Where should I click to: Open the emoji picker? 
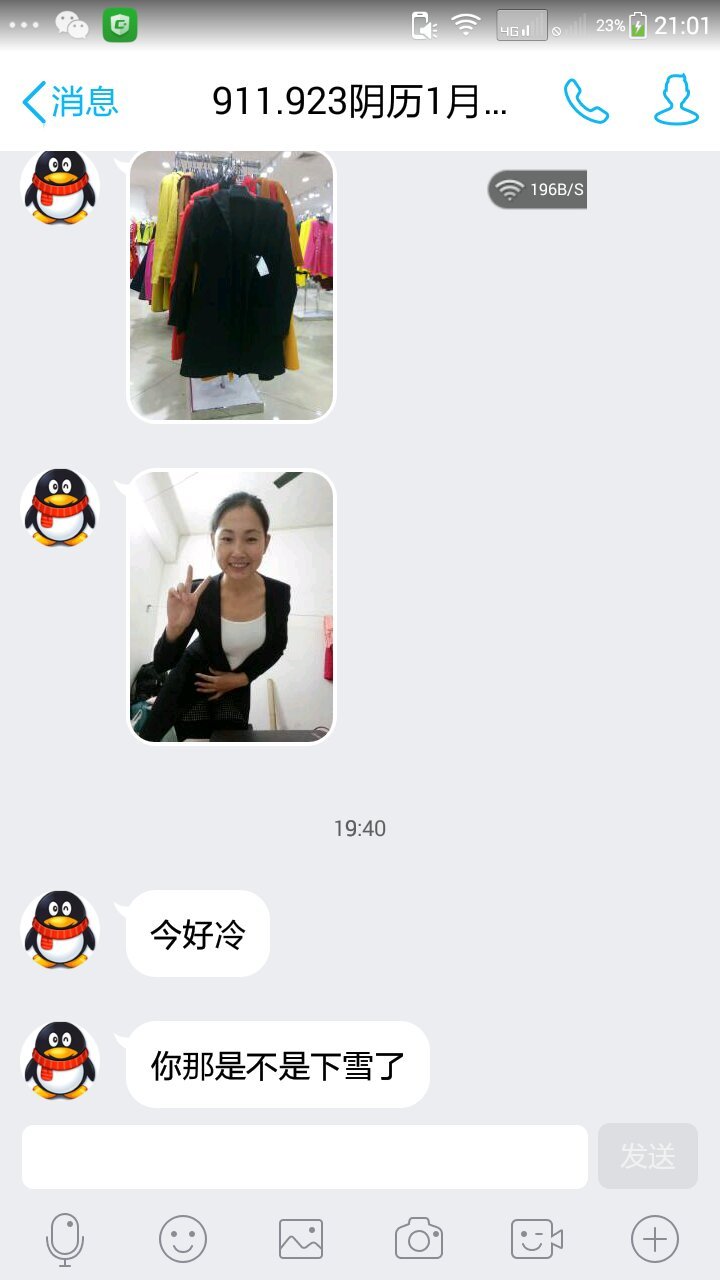[183, 1240]
